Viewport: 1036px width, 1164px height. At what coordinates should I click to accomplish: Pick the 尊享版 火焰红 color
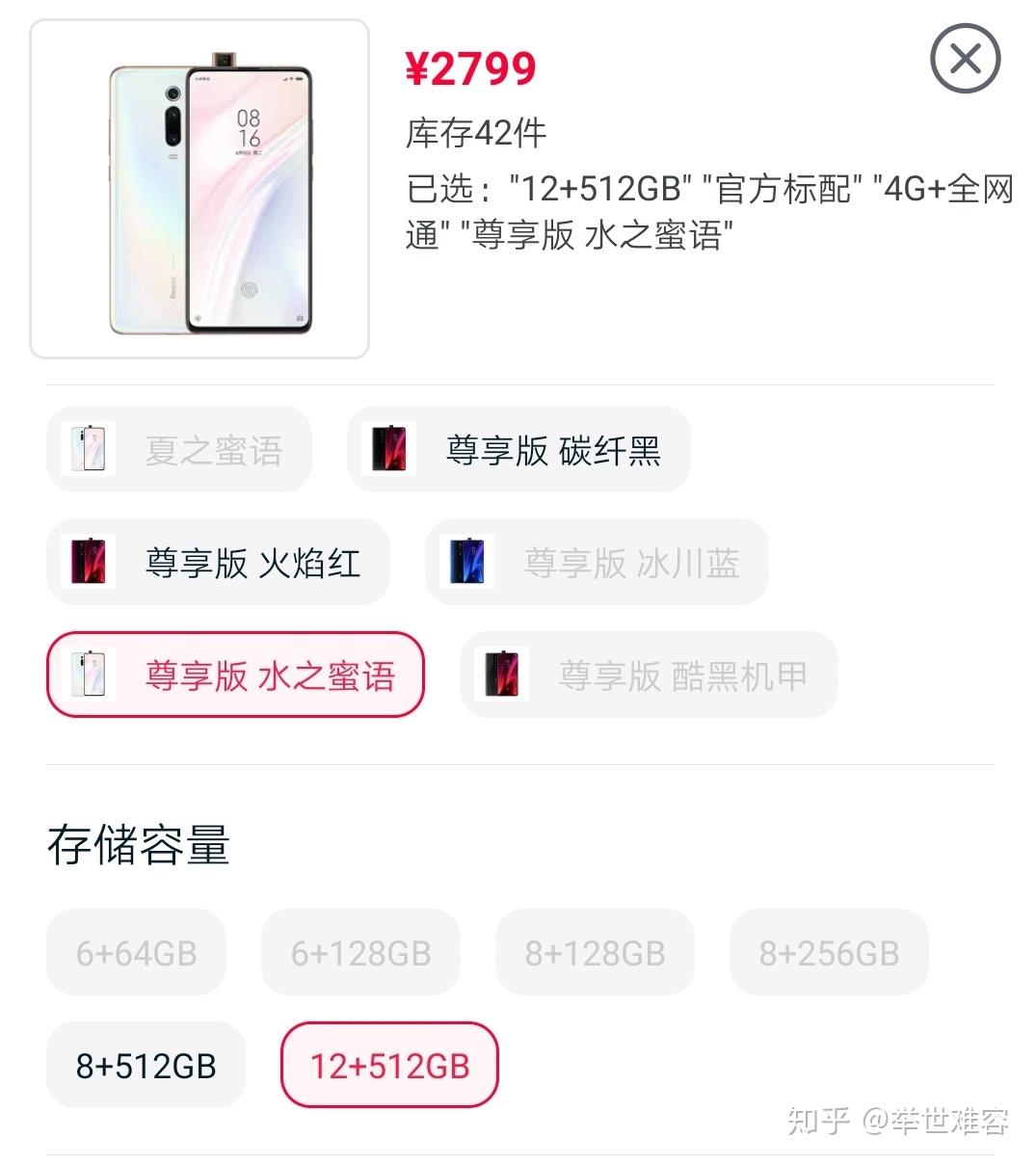point(218,563)
